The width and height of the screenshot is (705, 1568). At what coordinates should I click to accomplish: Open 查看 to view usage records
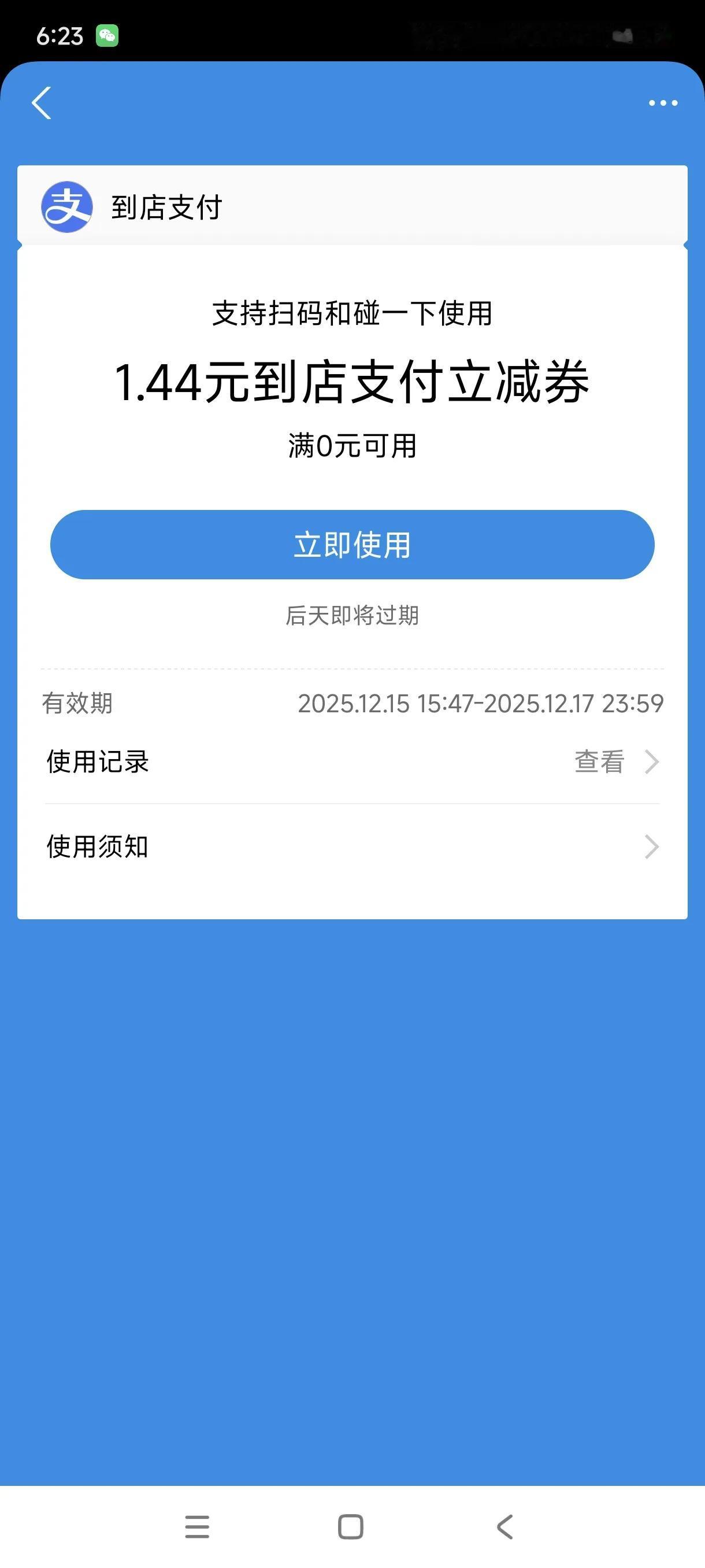click(599, 761)
